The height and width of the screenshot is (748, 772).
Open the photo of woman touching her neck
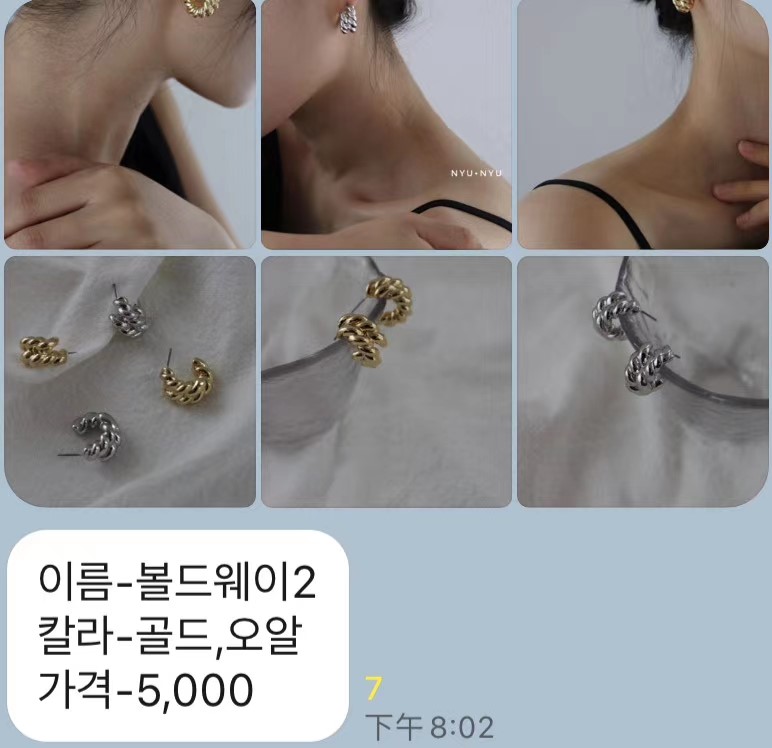click(643, 124)
